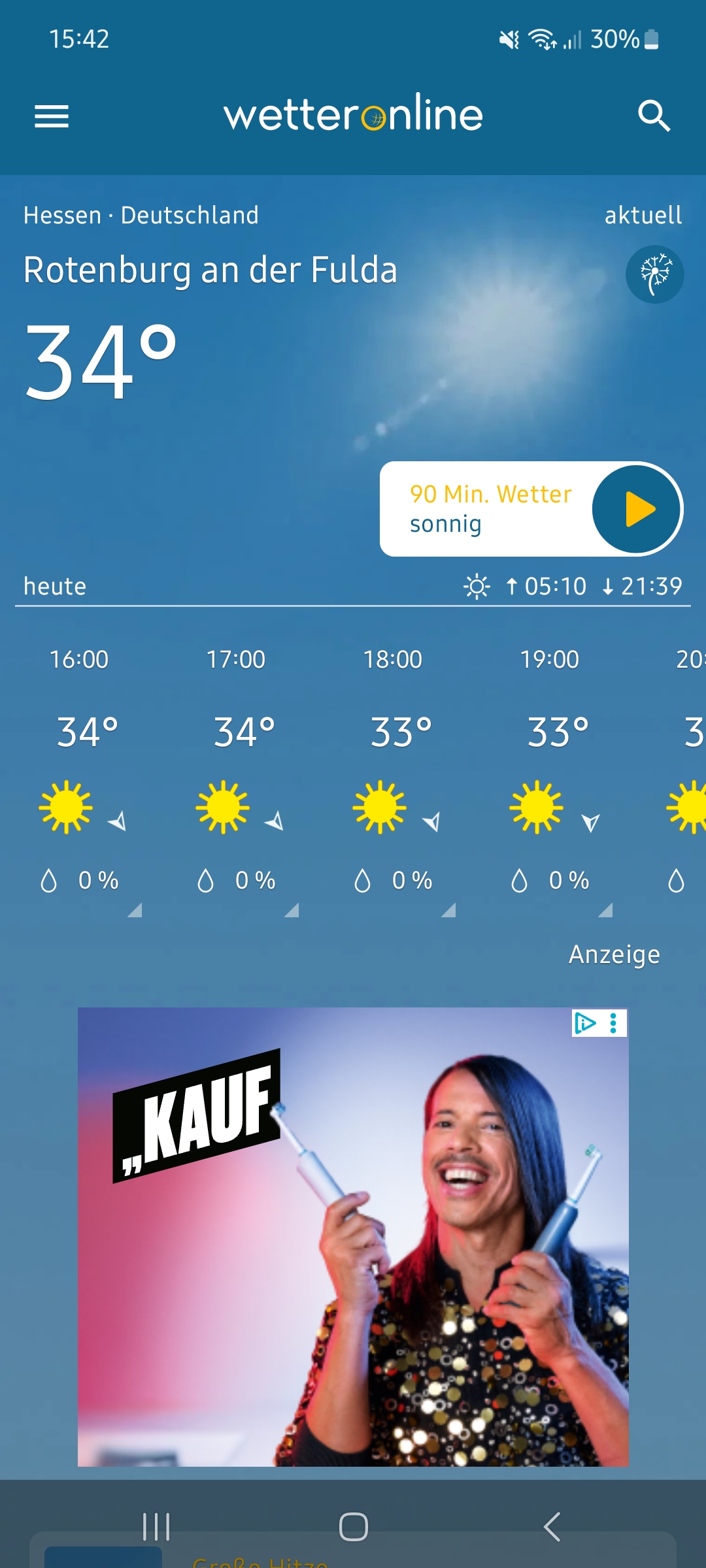Open the ad options three-dot menu
706x1568 pixels.
tap(613, 1023)
